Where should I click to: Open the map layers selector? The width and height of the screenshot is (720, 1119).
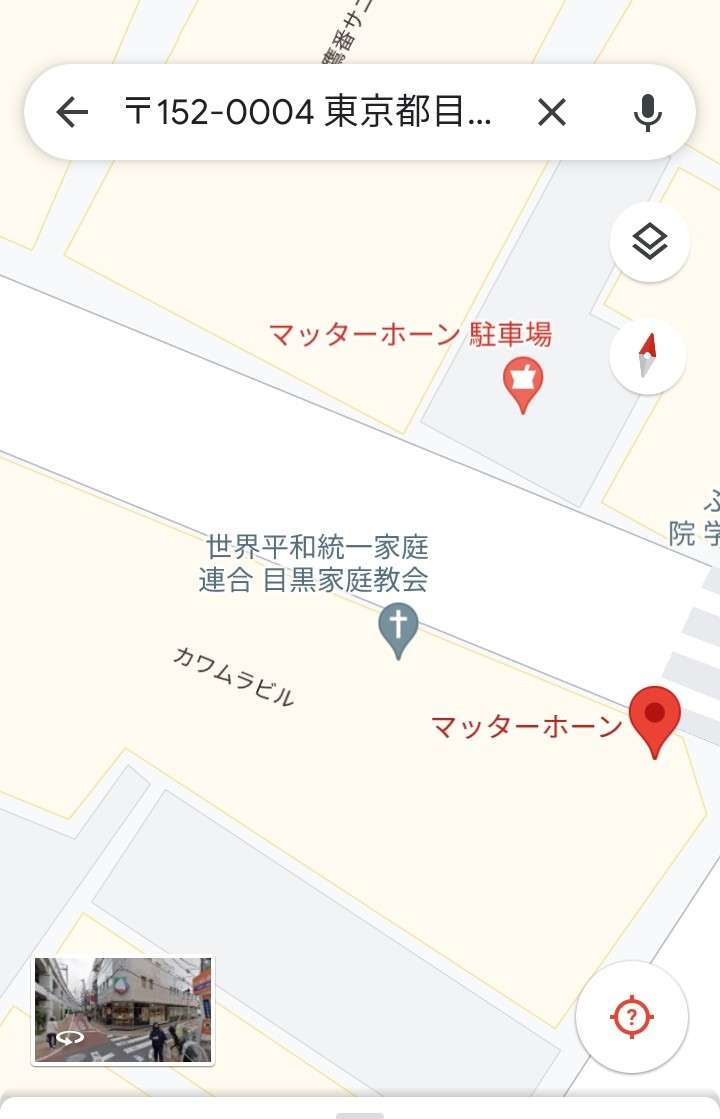(x=649, y=242)
